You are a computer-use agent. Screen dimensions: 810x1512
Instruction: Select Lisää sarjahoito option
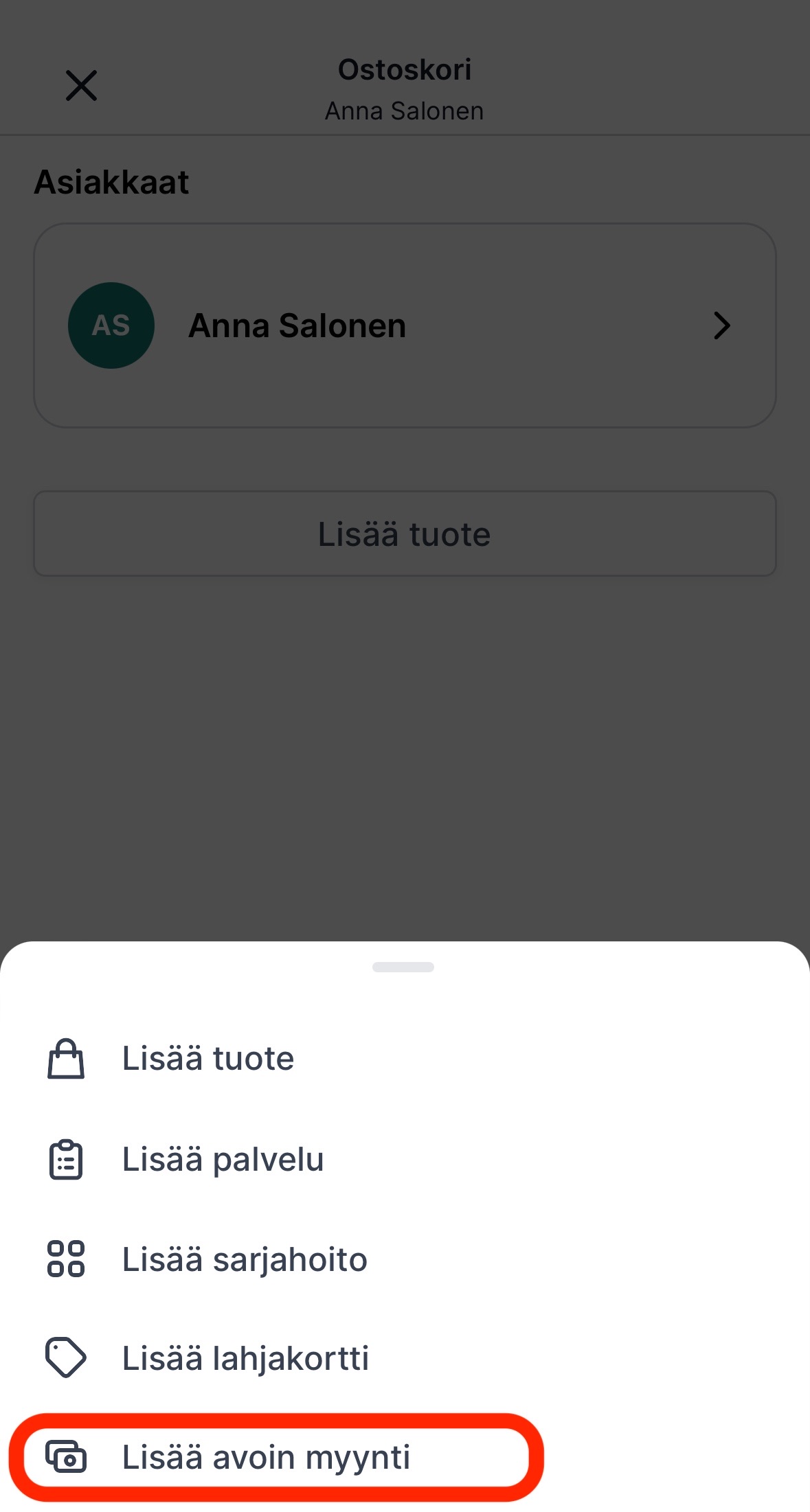click(405, 1259)
